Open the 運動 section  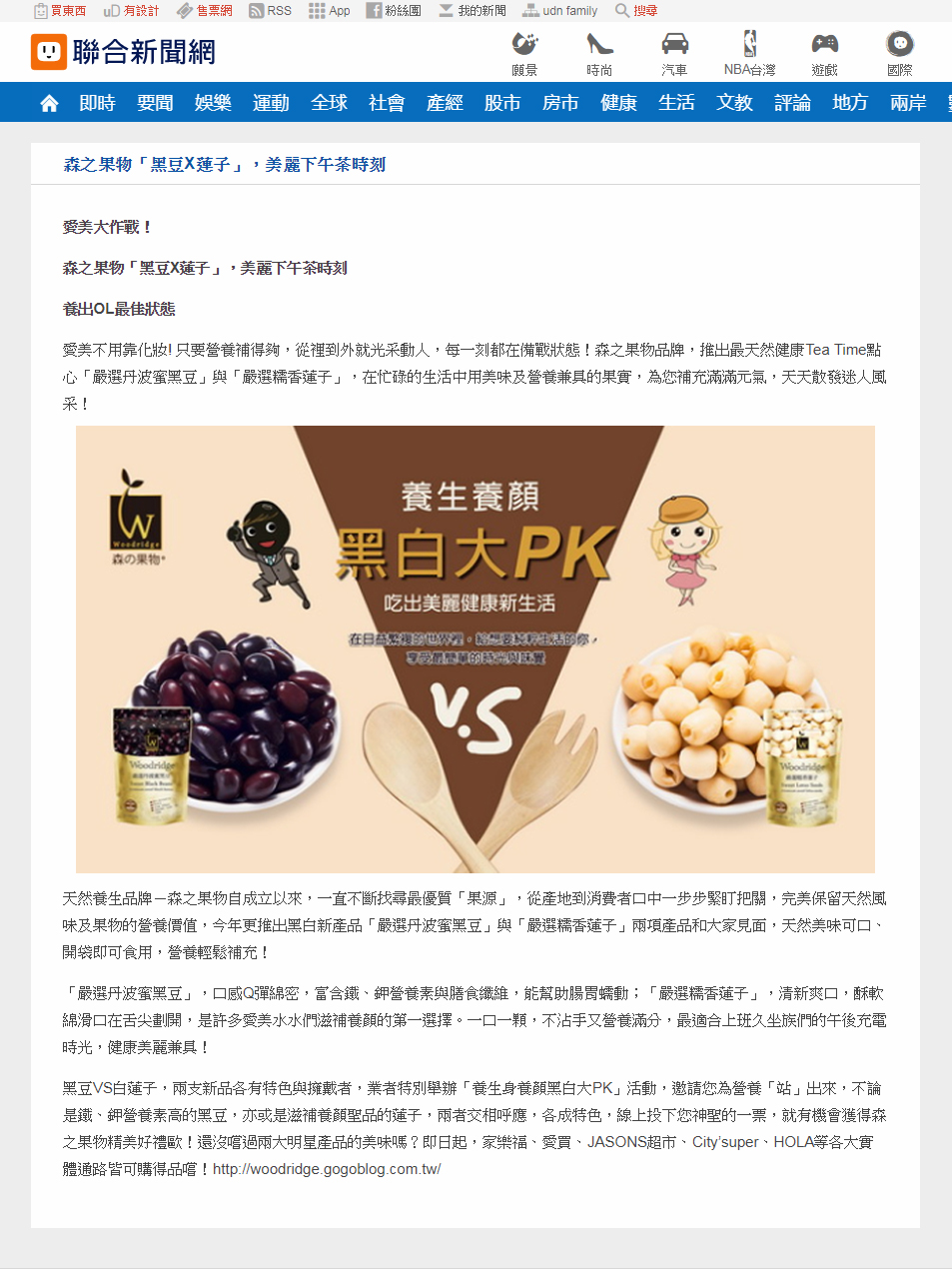pos(271,103)
